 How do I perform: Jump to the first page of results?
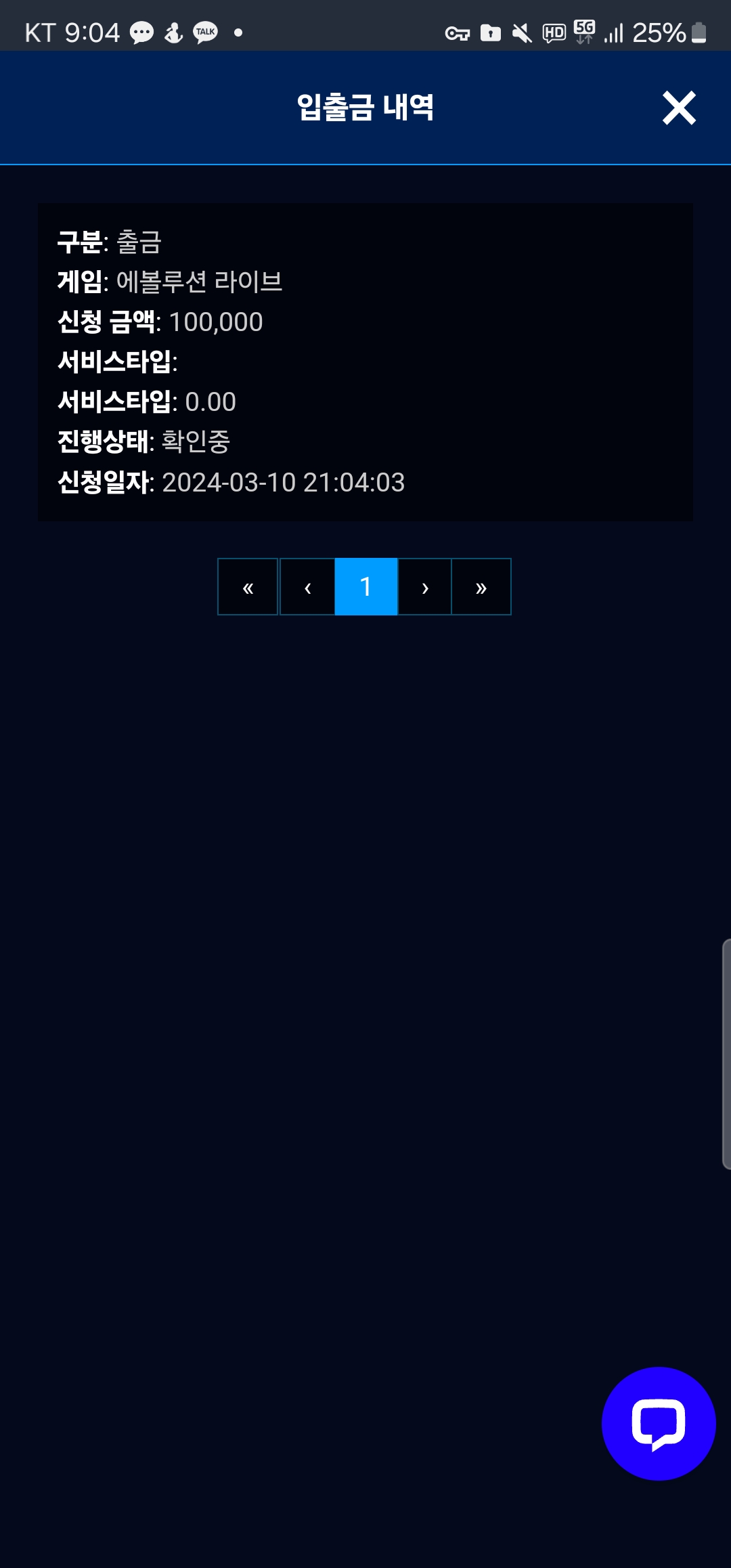248,587
